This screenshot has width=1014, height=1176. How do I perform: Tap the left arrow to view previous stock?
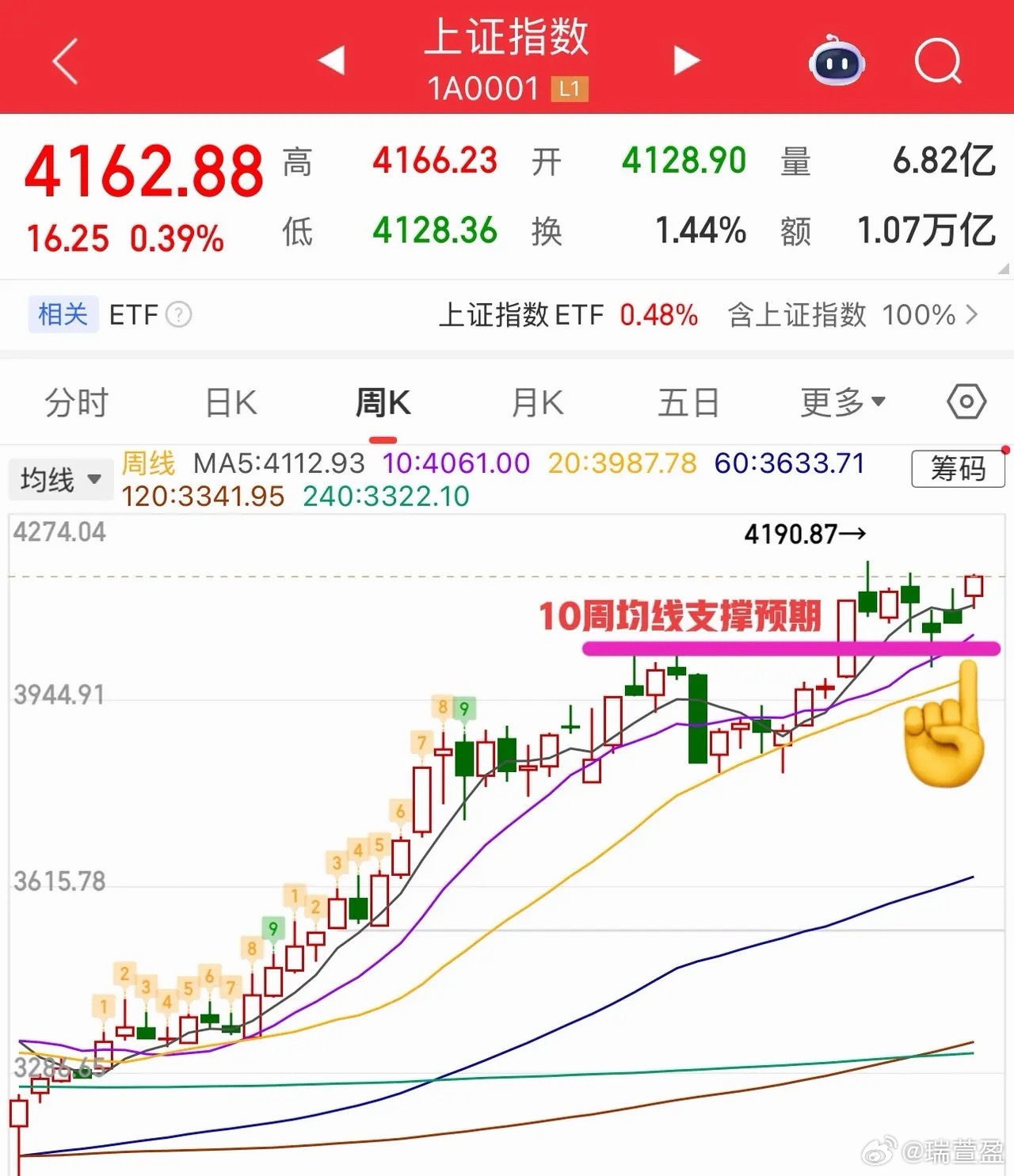pos(331,59)
